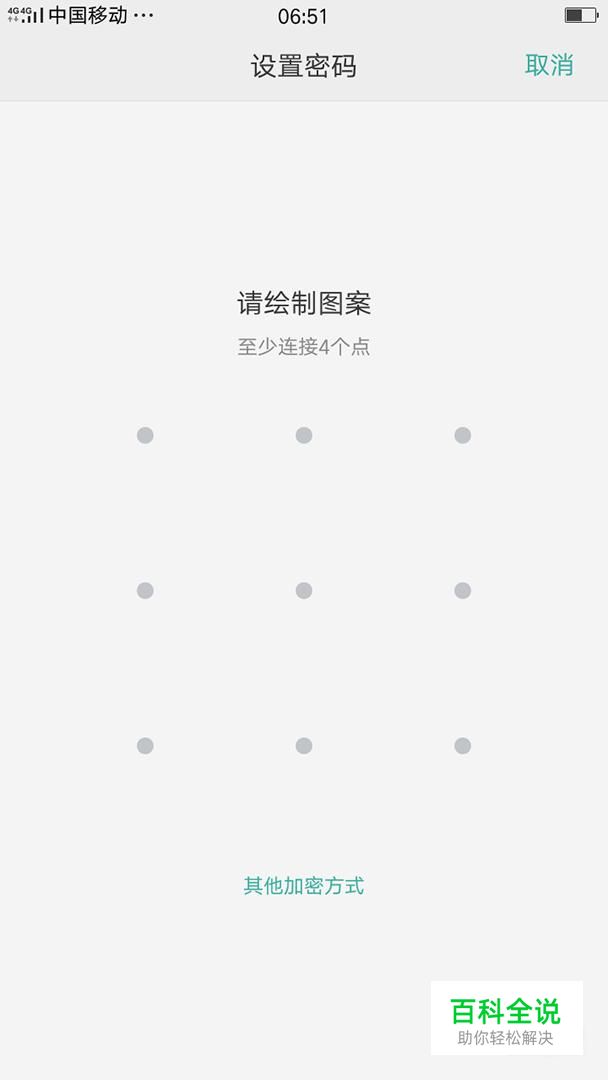The image size is (608, 1080).
Task: Tap the middle-right pattern dot
Action: click(x=463, y=590)
